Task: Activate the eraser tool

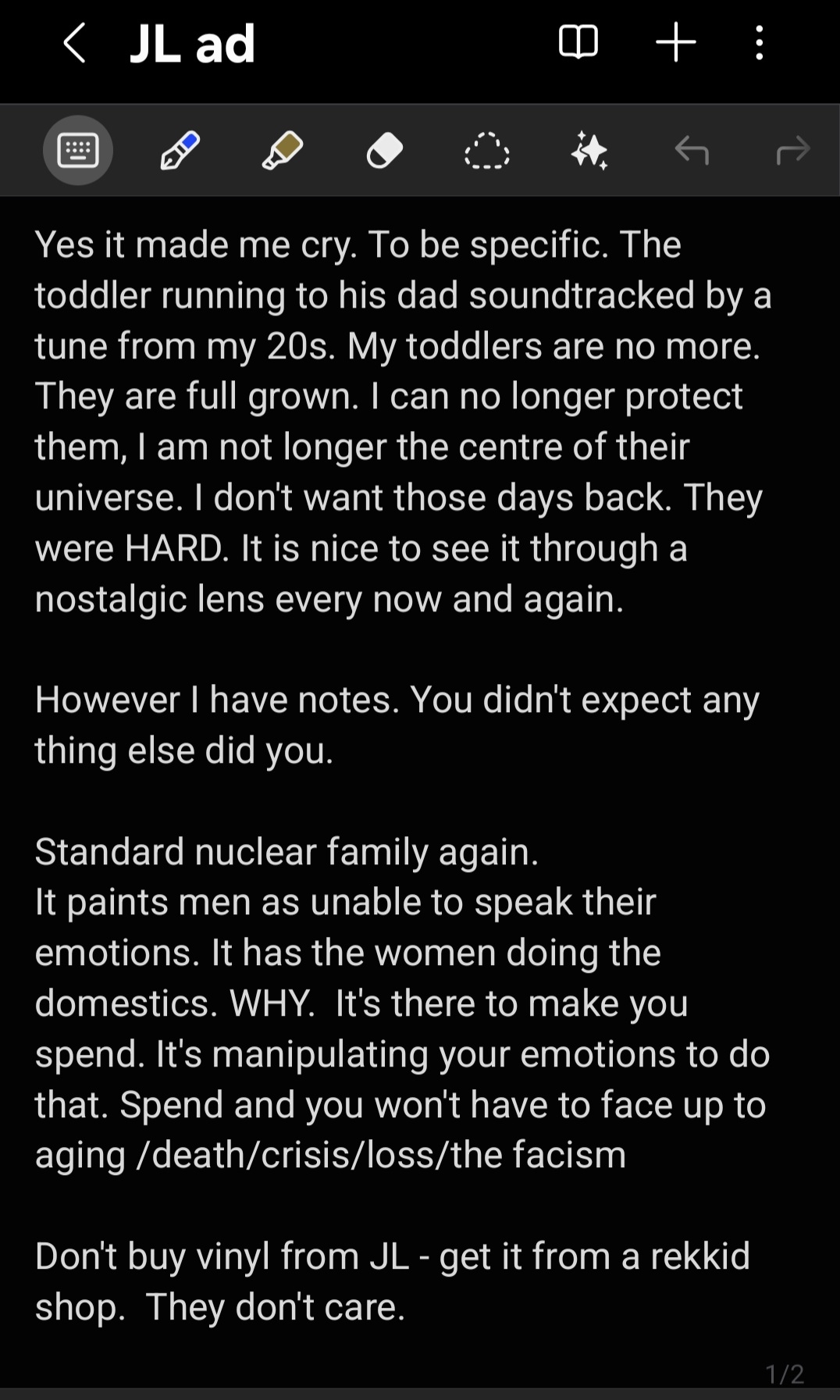Action: pos(384,150)
